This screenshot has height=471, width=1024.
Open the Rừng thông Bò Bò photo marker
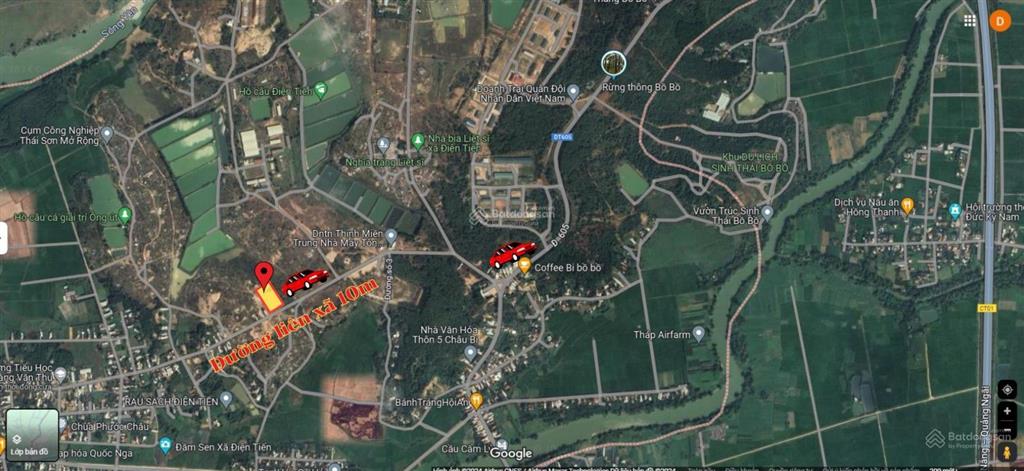pyautogui.click(x=613, y=63)
